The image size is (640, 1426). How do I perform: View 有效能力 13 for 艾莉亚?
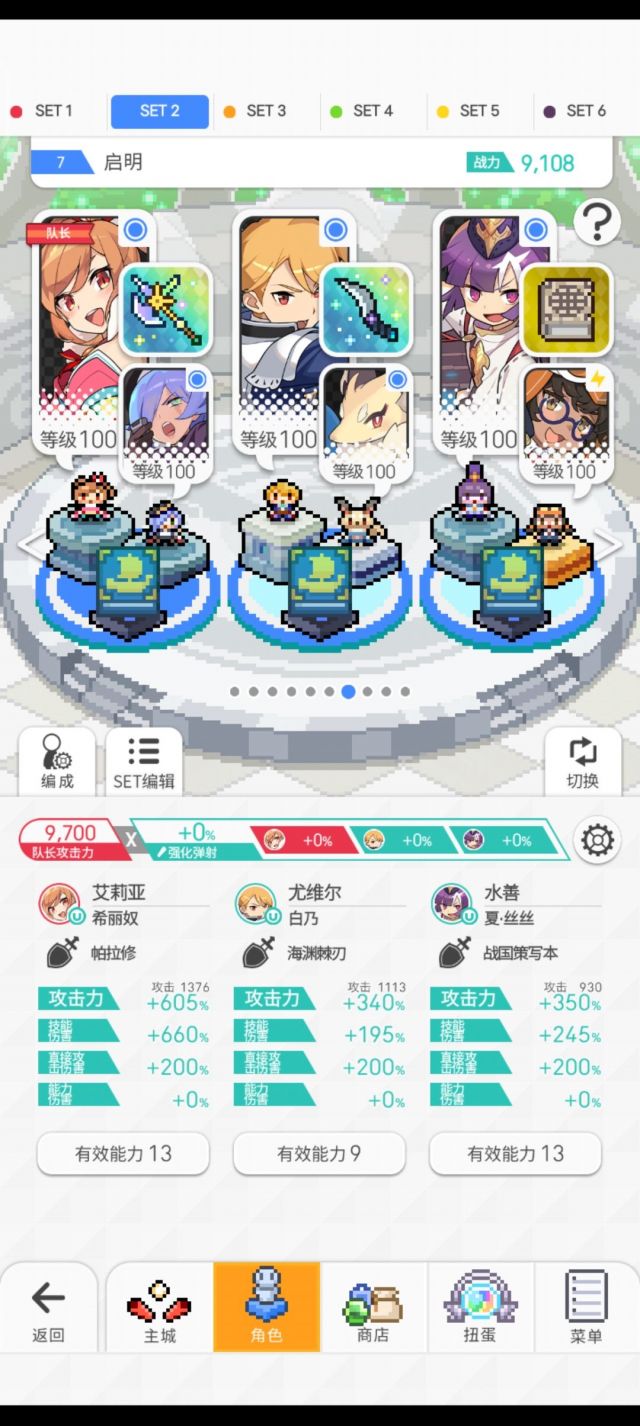123,1153
